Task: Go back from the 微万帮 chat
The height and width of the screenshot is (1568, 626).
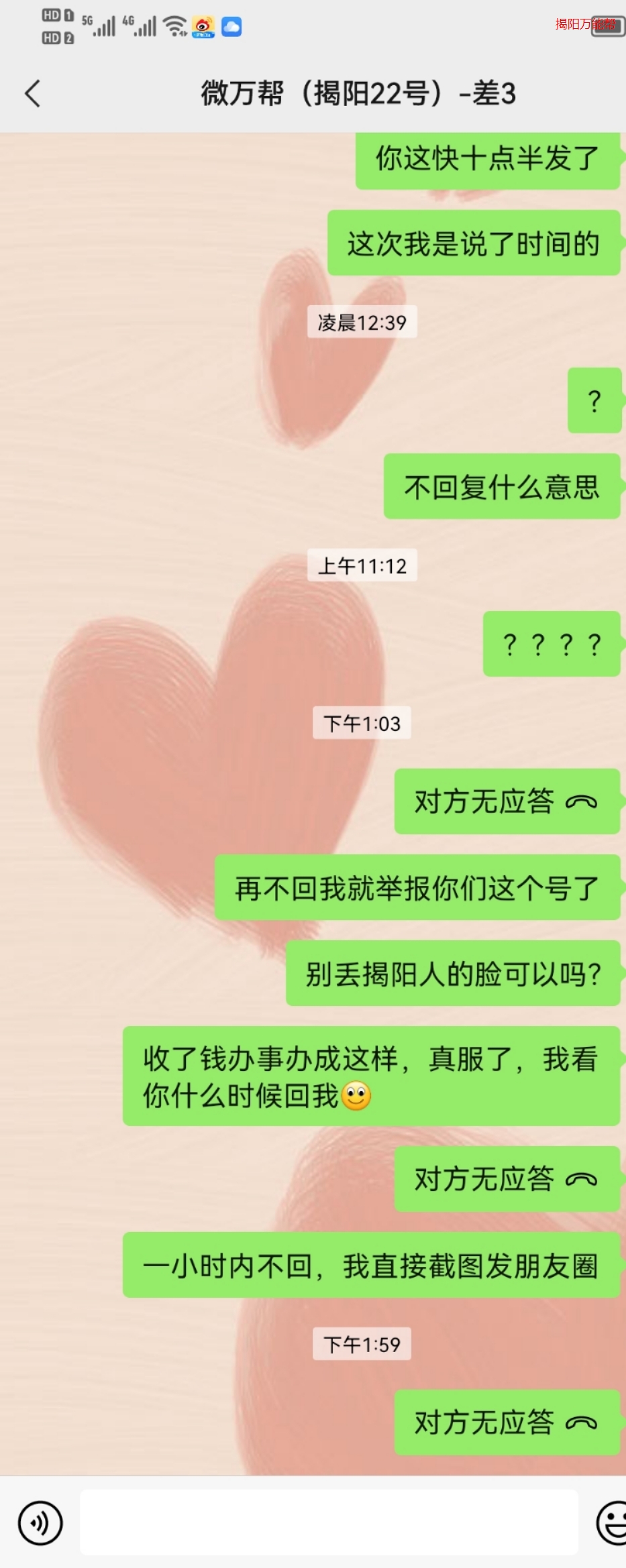Action: (32, 93)
